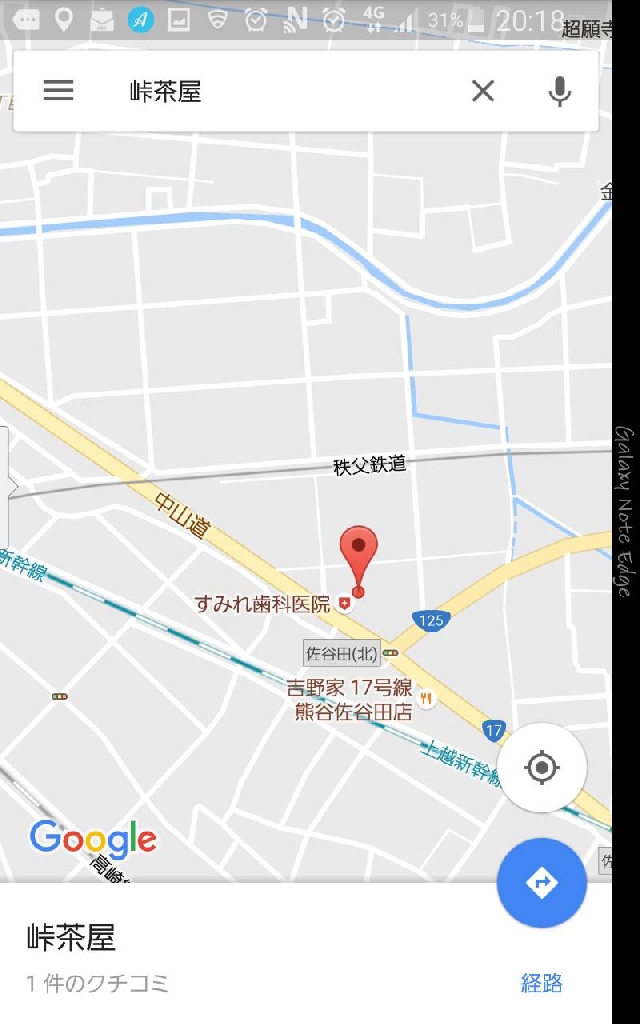The width and height of the screenshot is (640, 1024).
Task: Center map on my location
Action: click(542, 768)
